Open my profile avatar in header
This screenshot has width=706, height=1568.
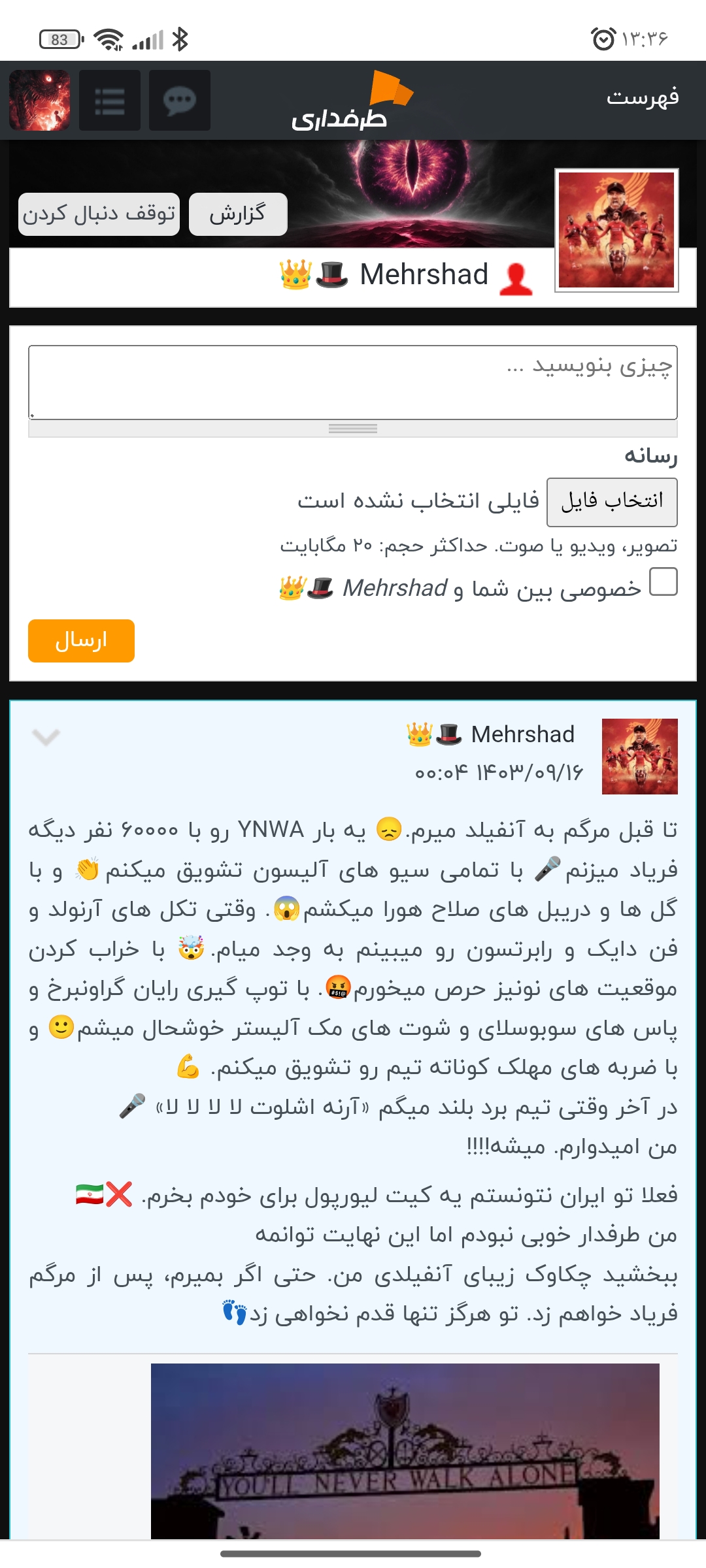click(40, 101)
